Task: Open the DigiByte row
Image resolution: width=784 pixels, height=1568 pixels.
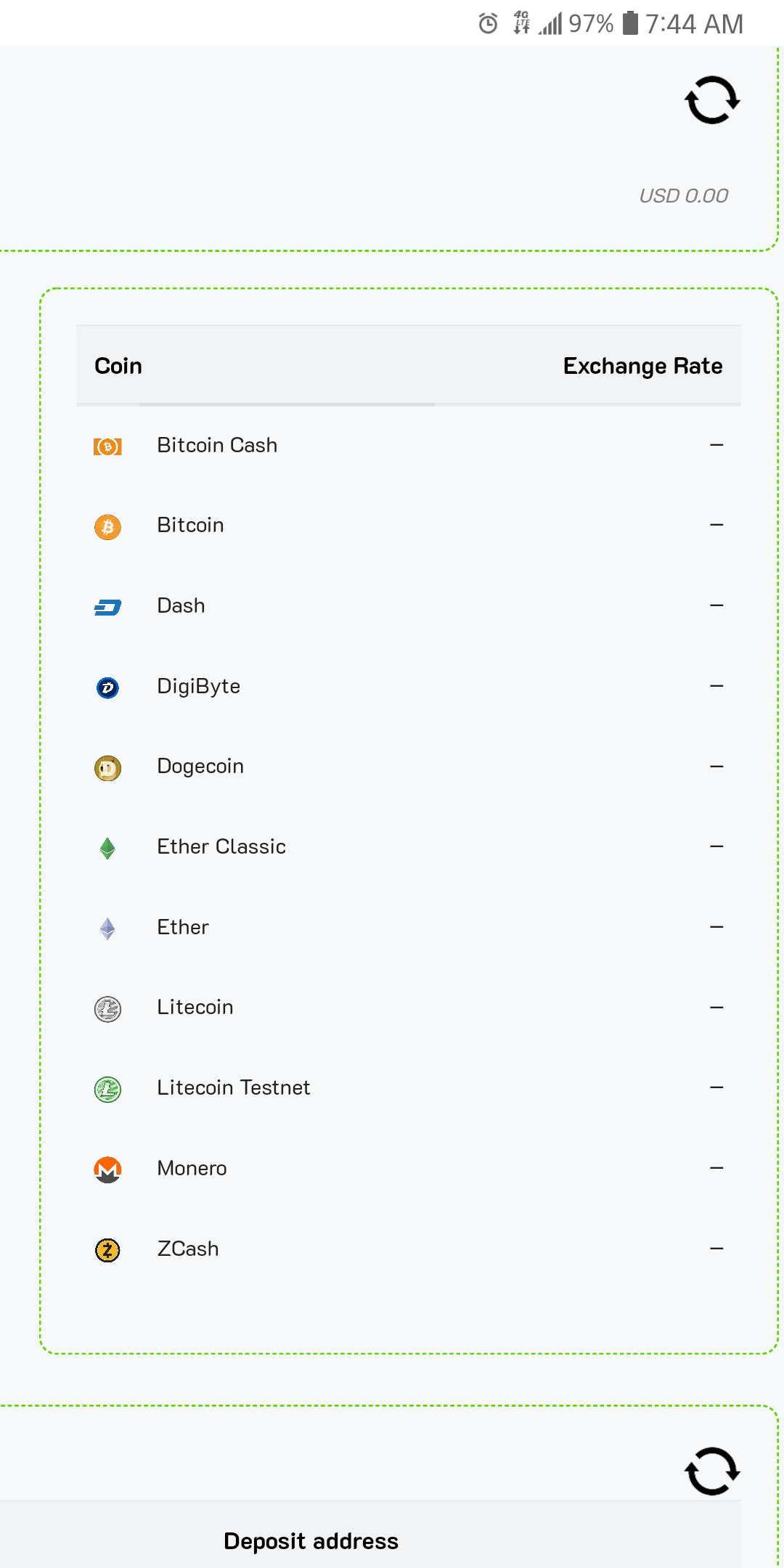Action: coord(409,687)
